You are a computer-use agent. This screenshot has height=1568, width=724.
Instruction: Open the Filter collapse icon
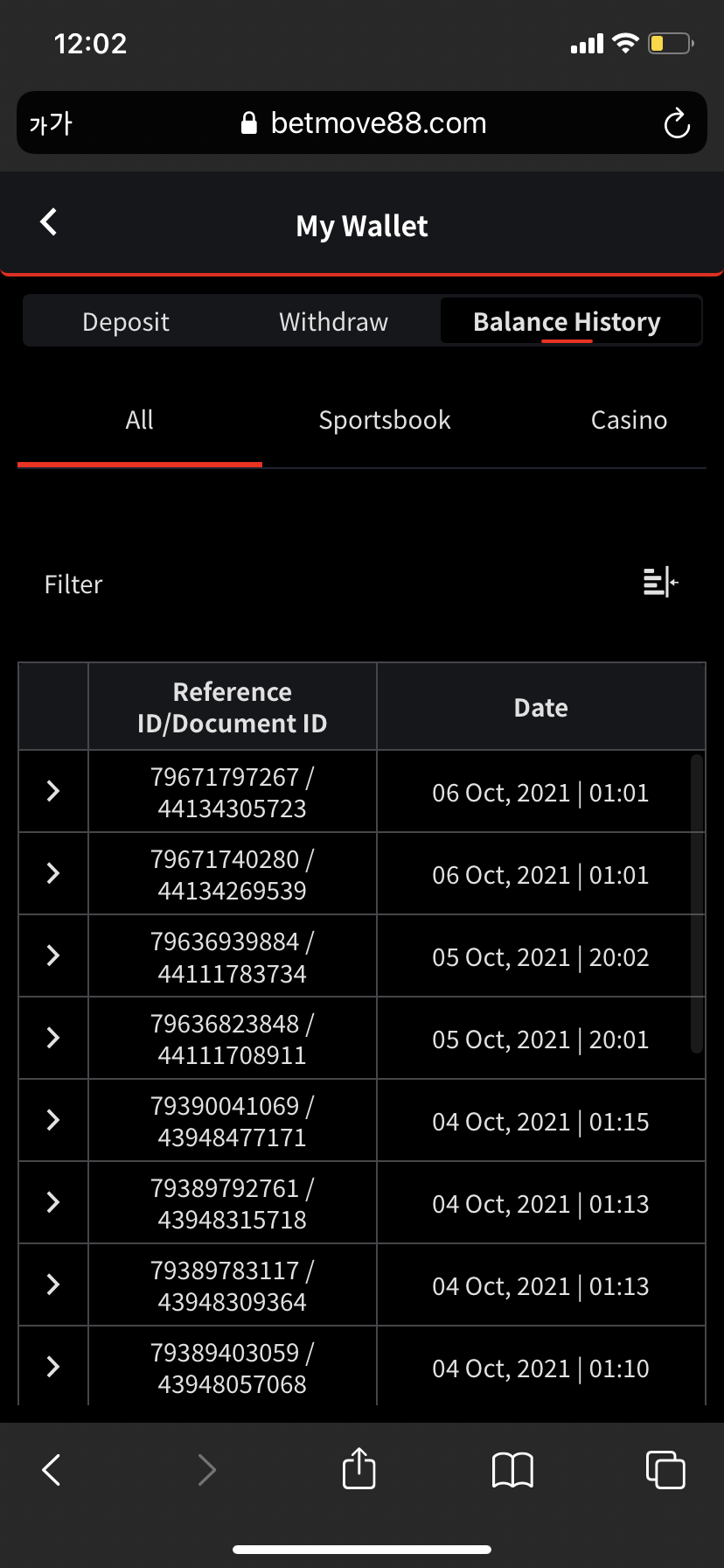click(661, 582)
